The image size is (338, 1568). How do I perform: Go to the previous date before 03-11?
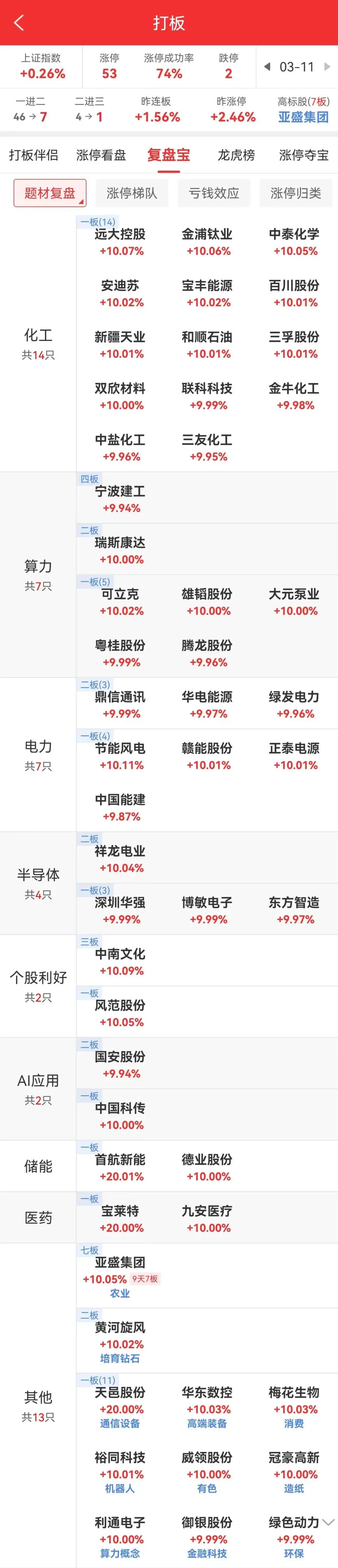click(x=267, y=67)
